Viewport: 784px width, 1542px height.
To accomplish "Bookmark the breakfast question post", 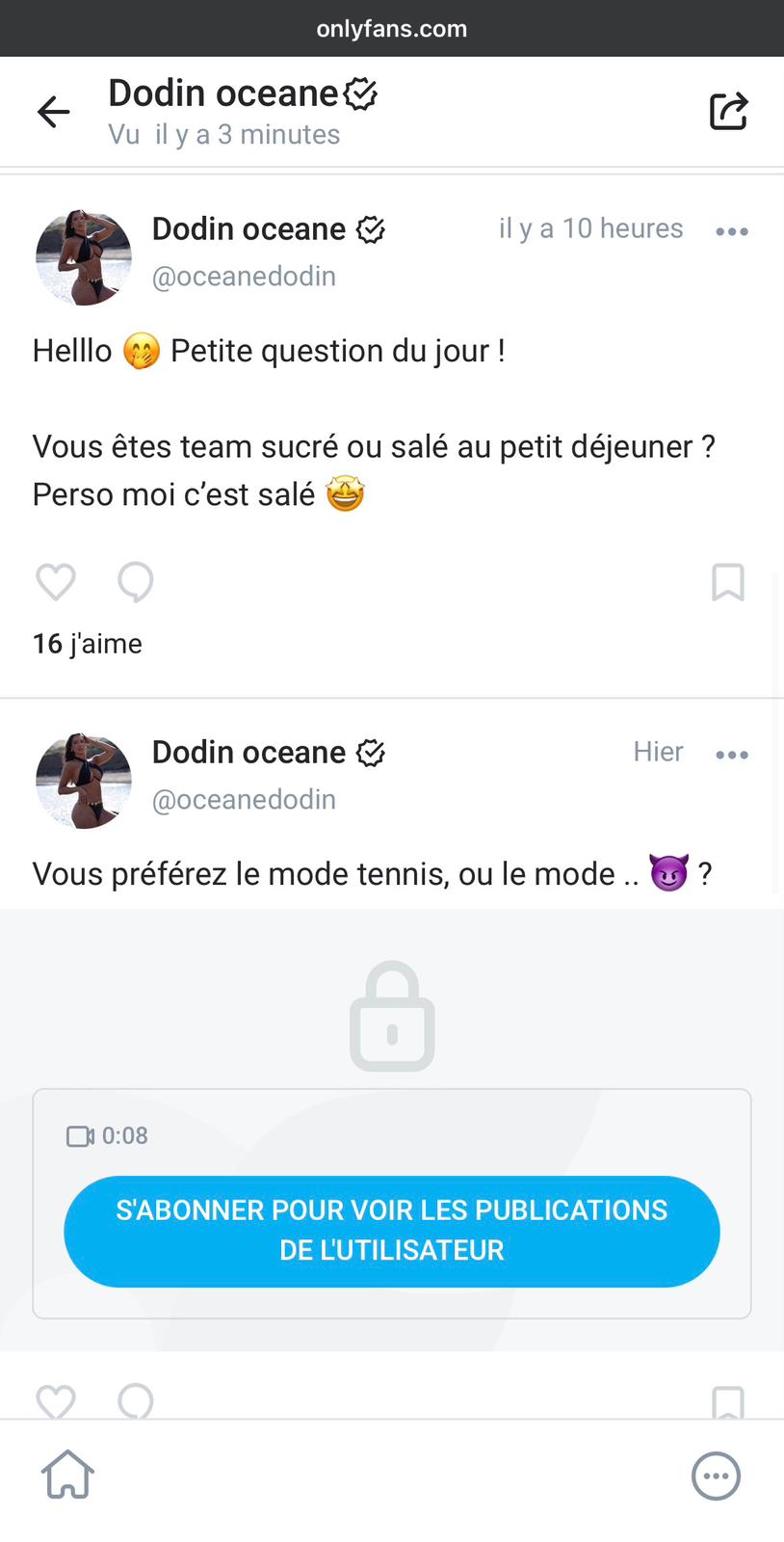I will coord(728,582).
